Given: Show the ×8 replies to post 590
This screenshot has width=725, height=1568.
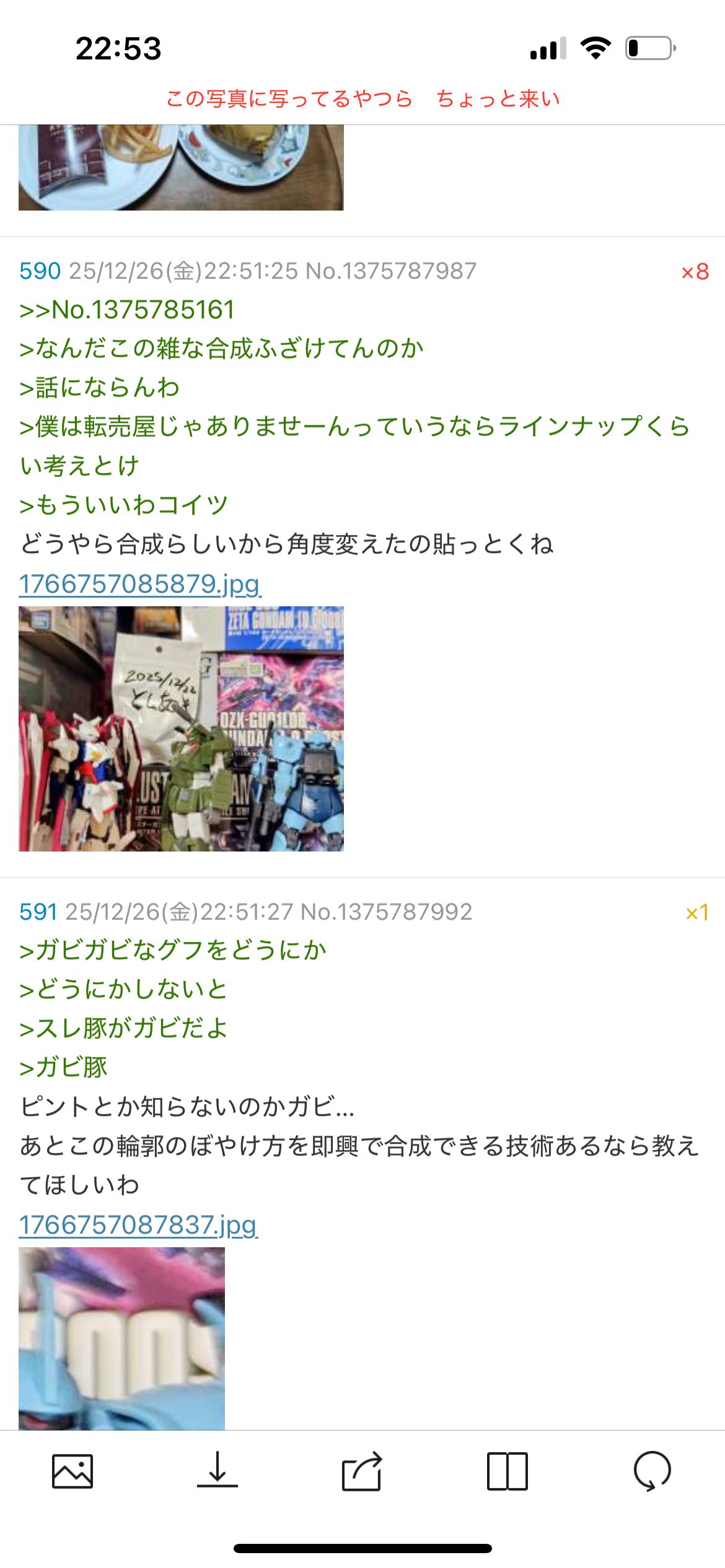Looking at the screenshot, I should [695, 272].
